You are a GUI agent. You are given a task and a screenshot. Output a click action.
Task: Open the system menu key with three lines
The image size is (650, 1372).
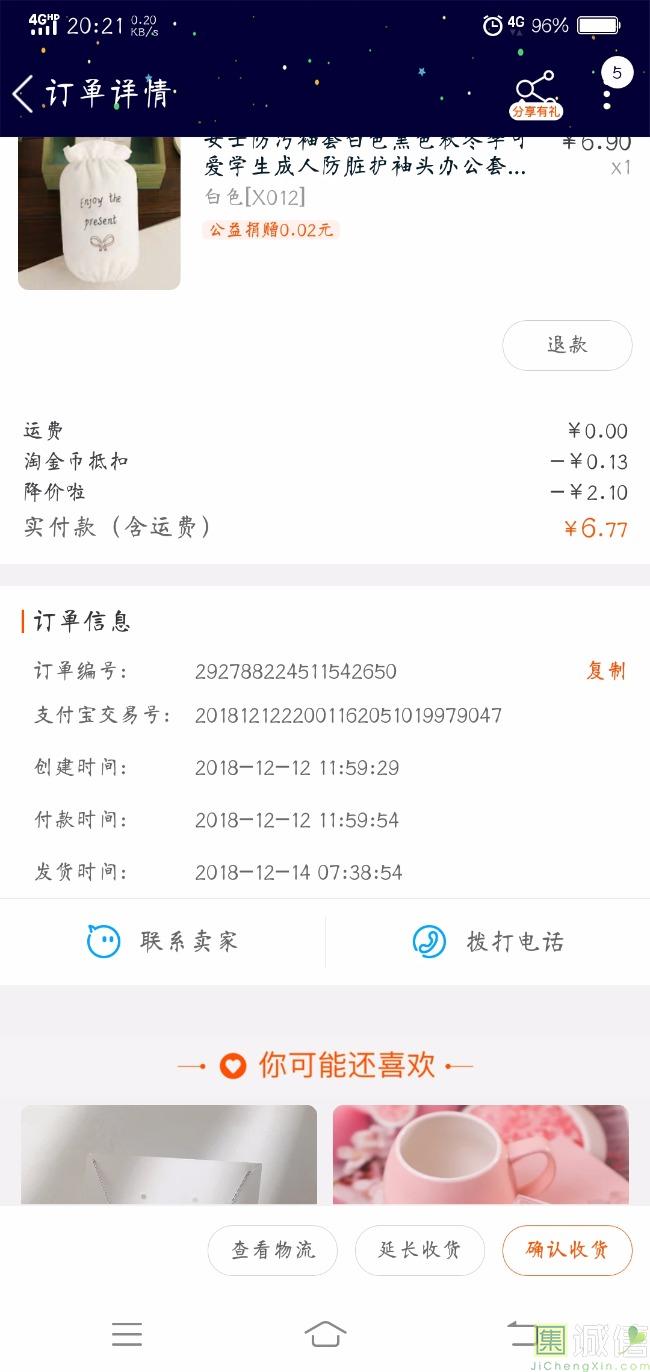click(x=127, y=1334)
